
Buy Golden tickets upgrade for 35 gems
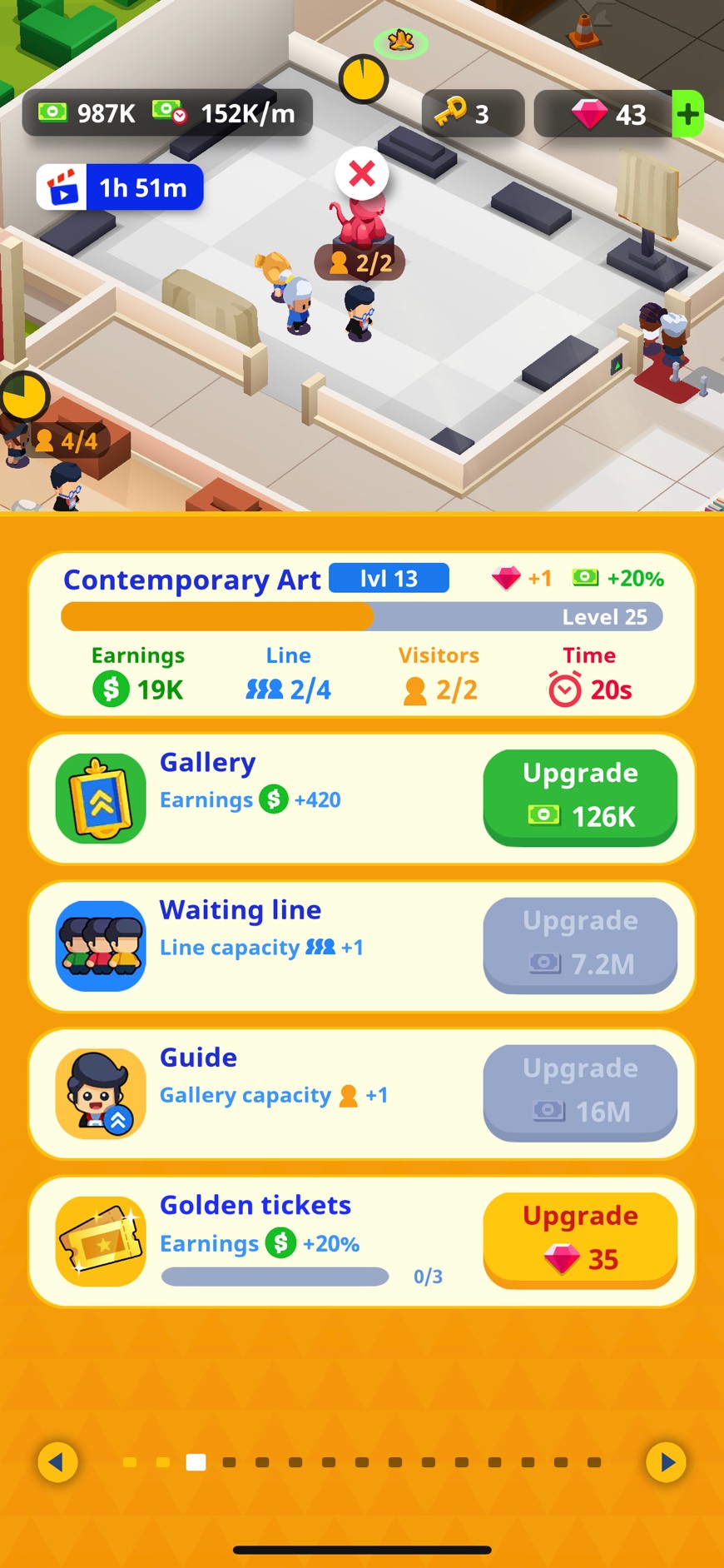click(580, 1240)
